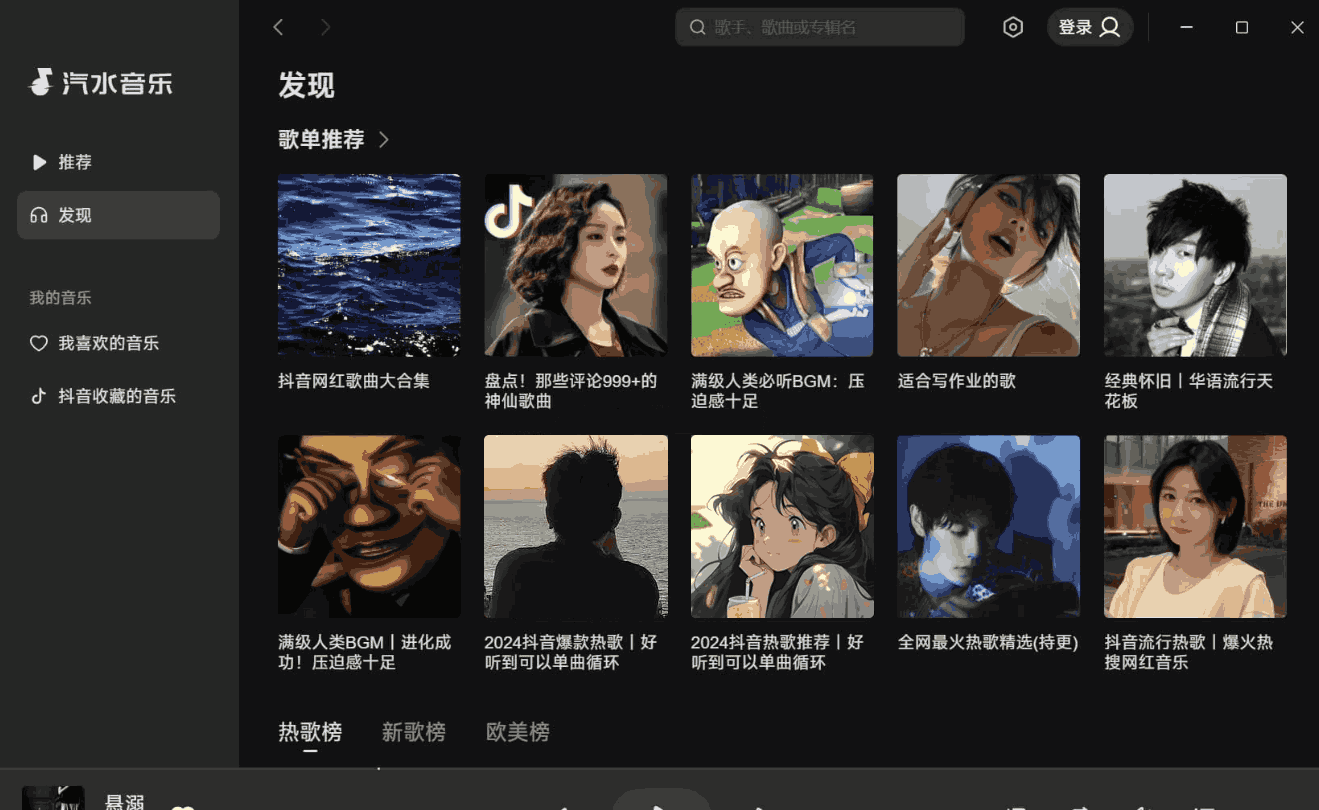Open the hexagon settings icon

coord(1013,28)
